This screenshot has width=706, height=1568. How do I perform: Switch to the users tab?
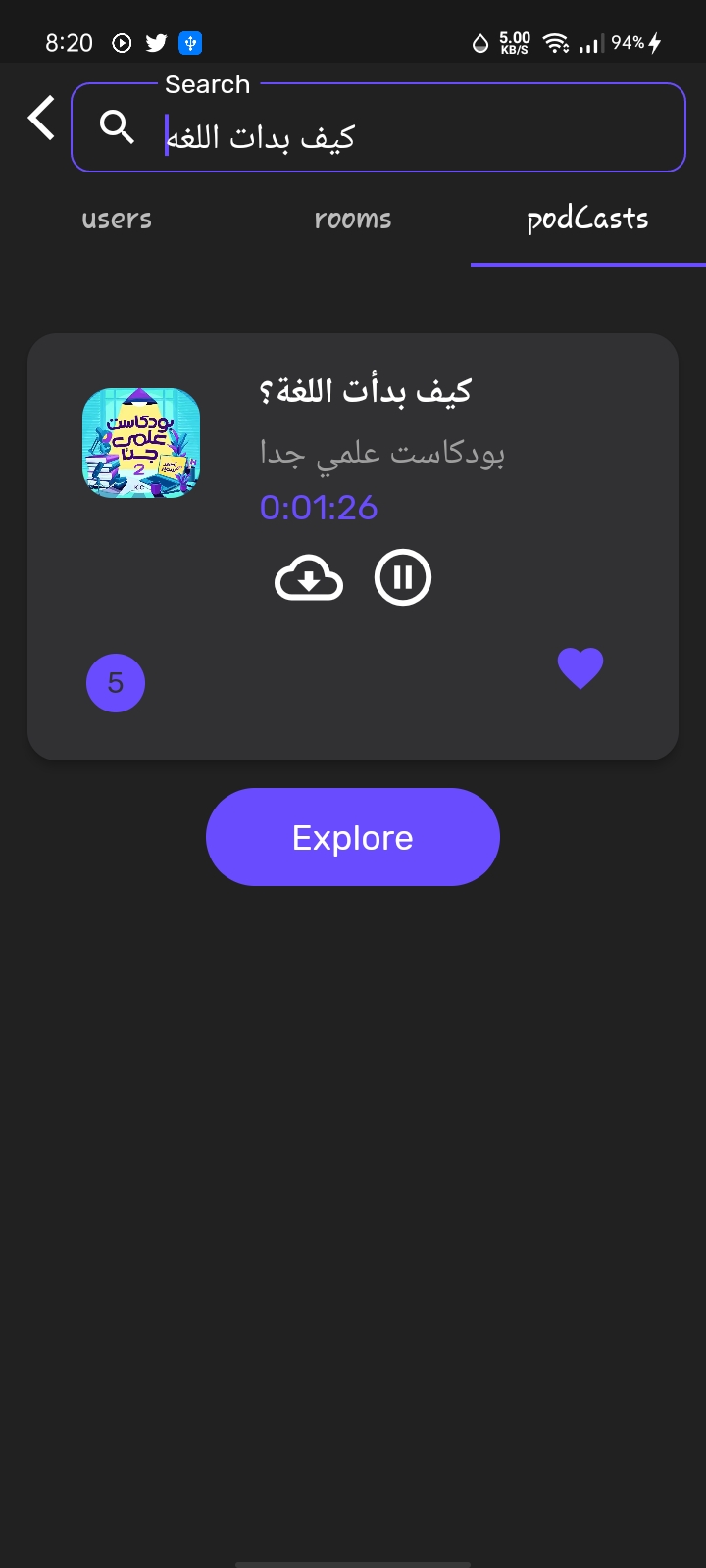[x=116, y=219]
